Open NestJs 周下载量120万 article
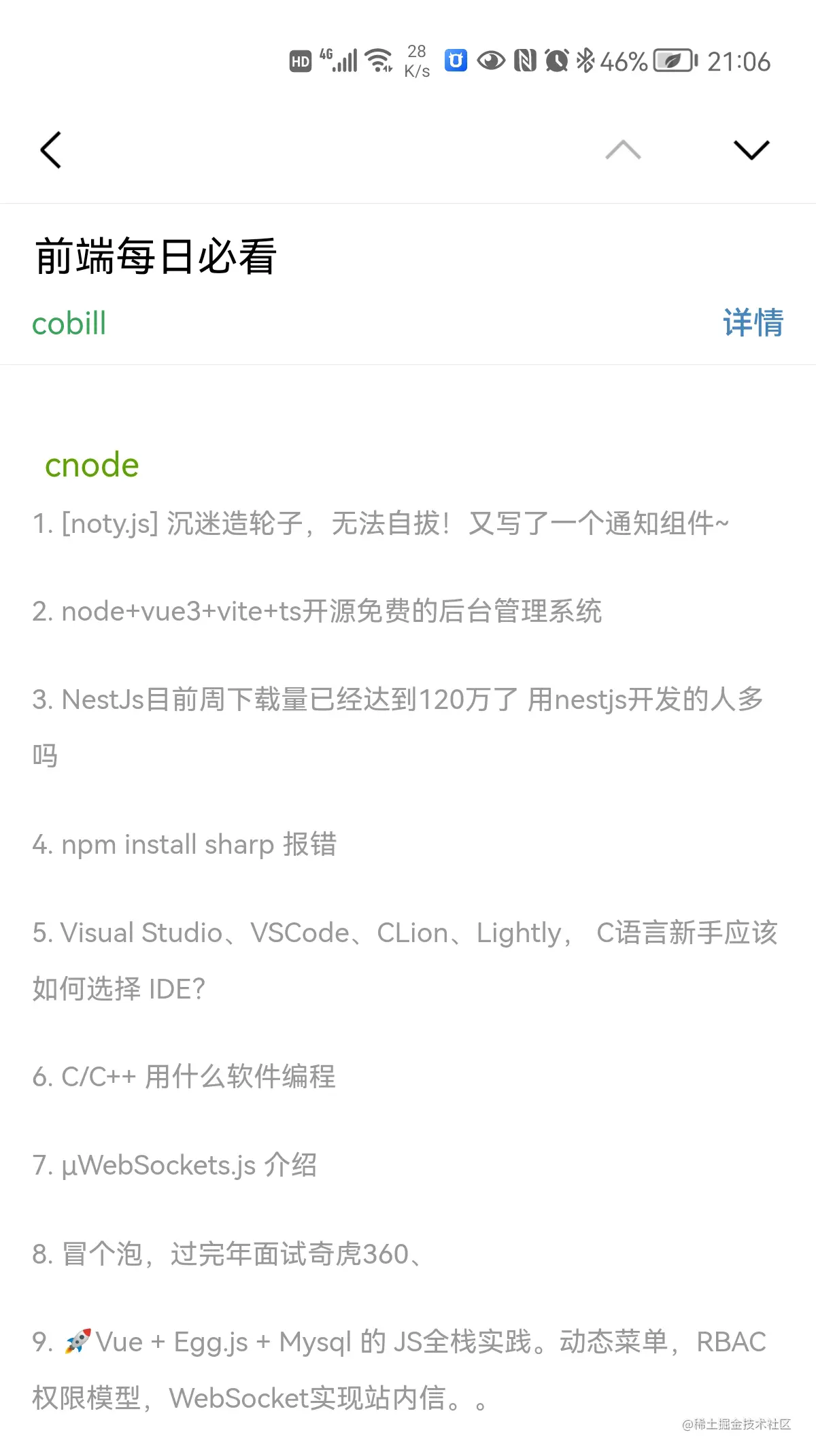Screen dimensions: 816x1456 coord(398,699)
